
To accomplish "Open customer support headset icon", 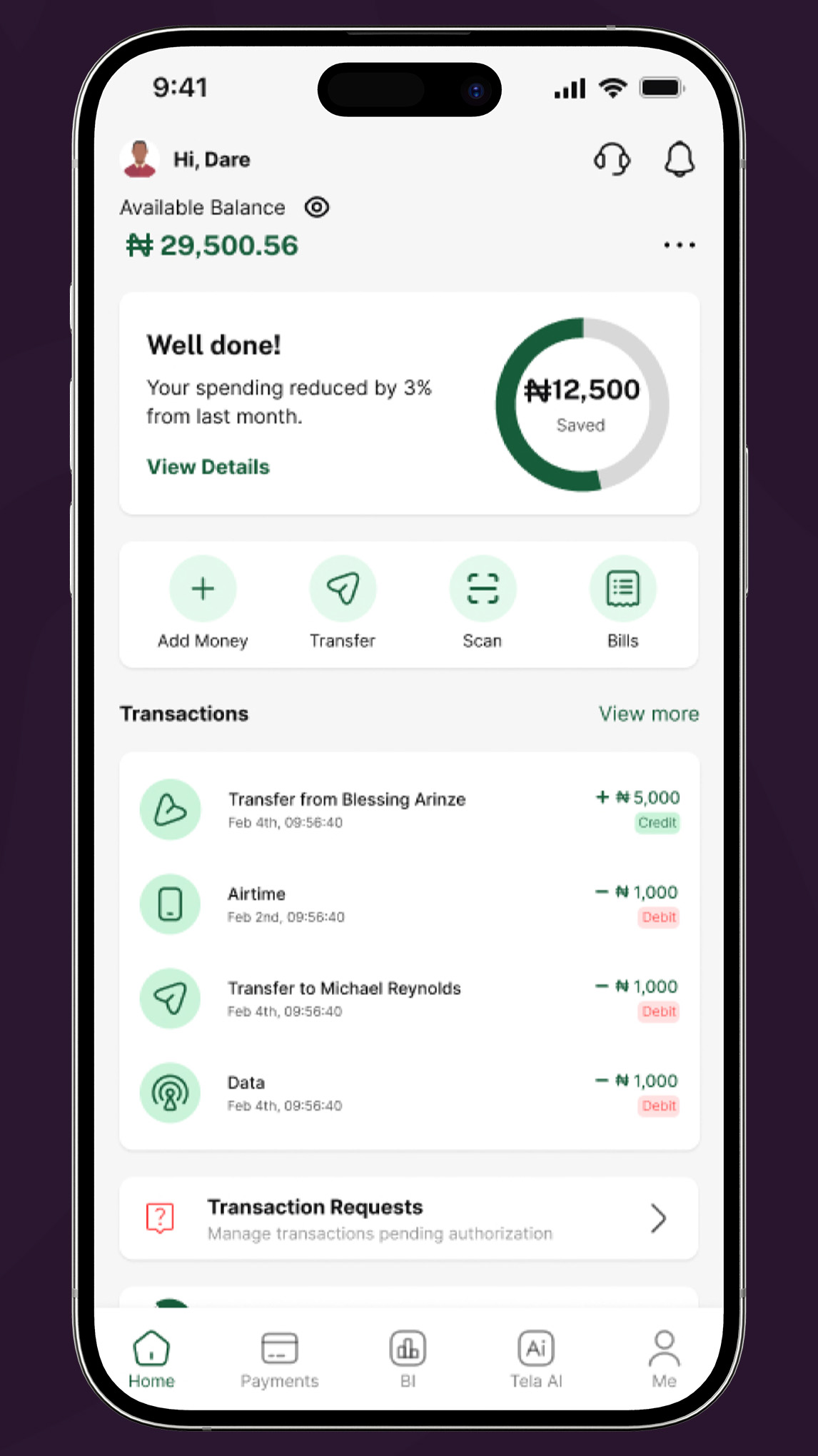I will 612,159.
